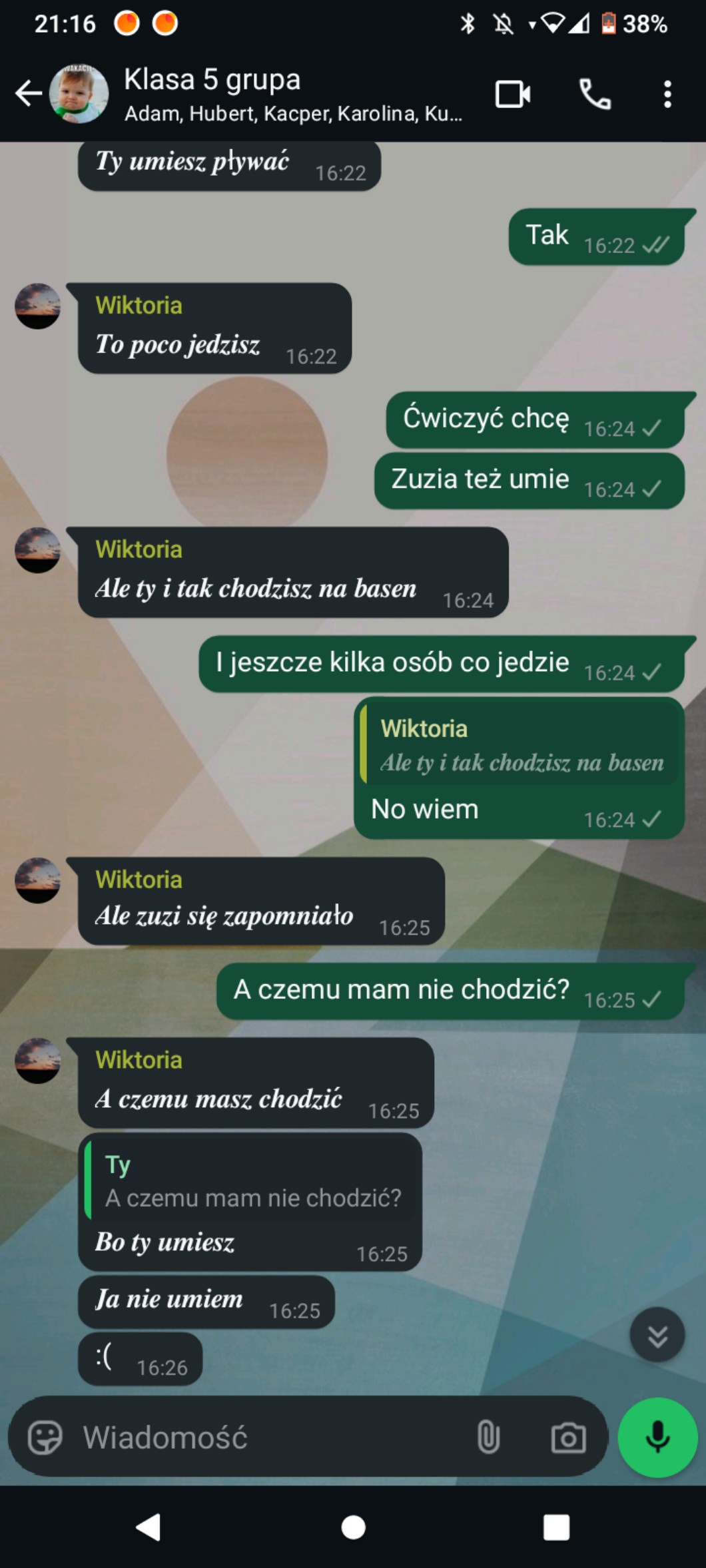
Task: Start a group voice call
Action: click(x=595, y=94)
